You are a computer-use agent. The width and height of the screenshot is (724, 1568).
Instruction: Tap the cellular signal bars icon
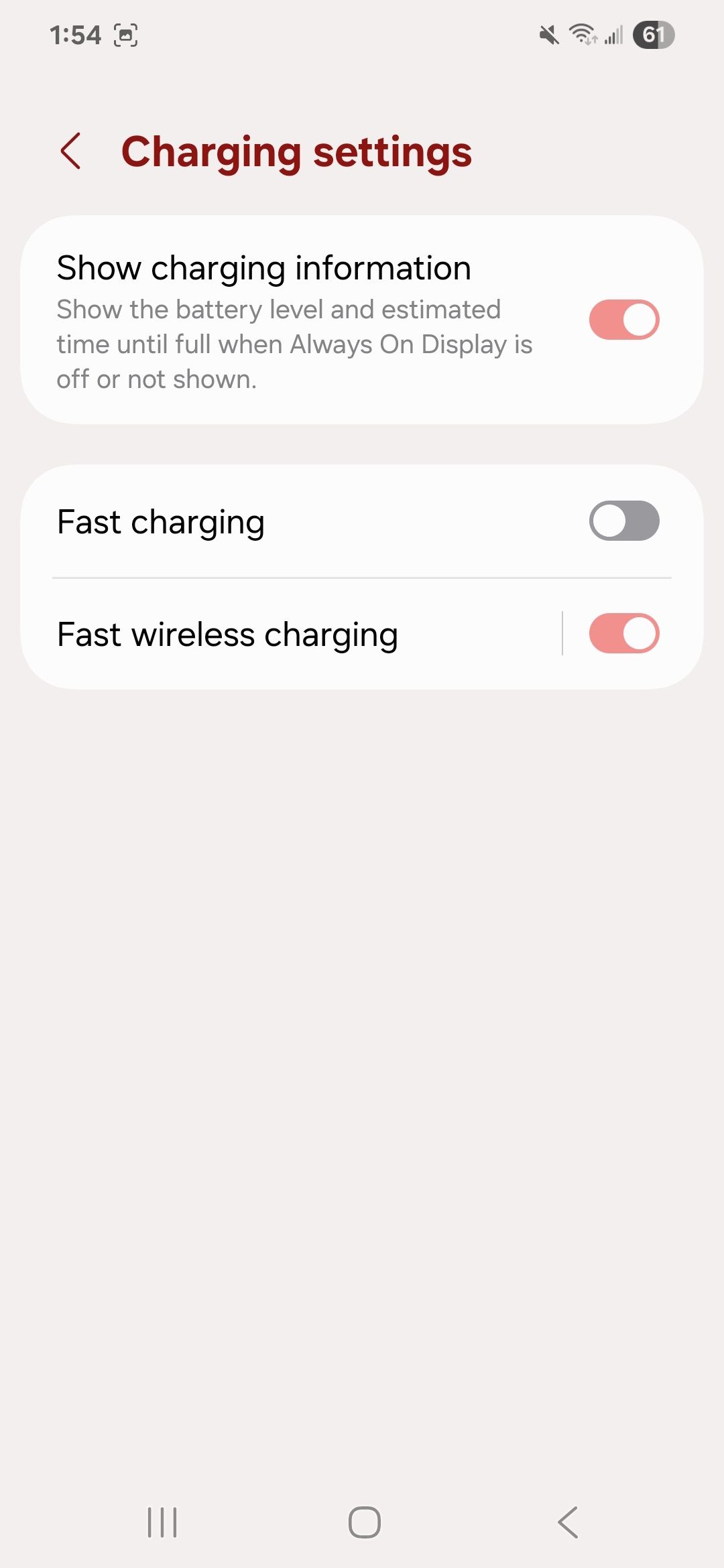[x=614, y=36]
